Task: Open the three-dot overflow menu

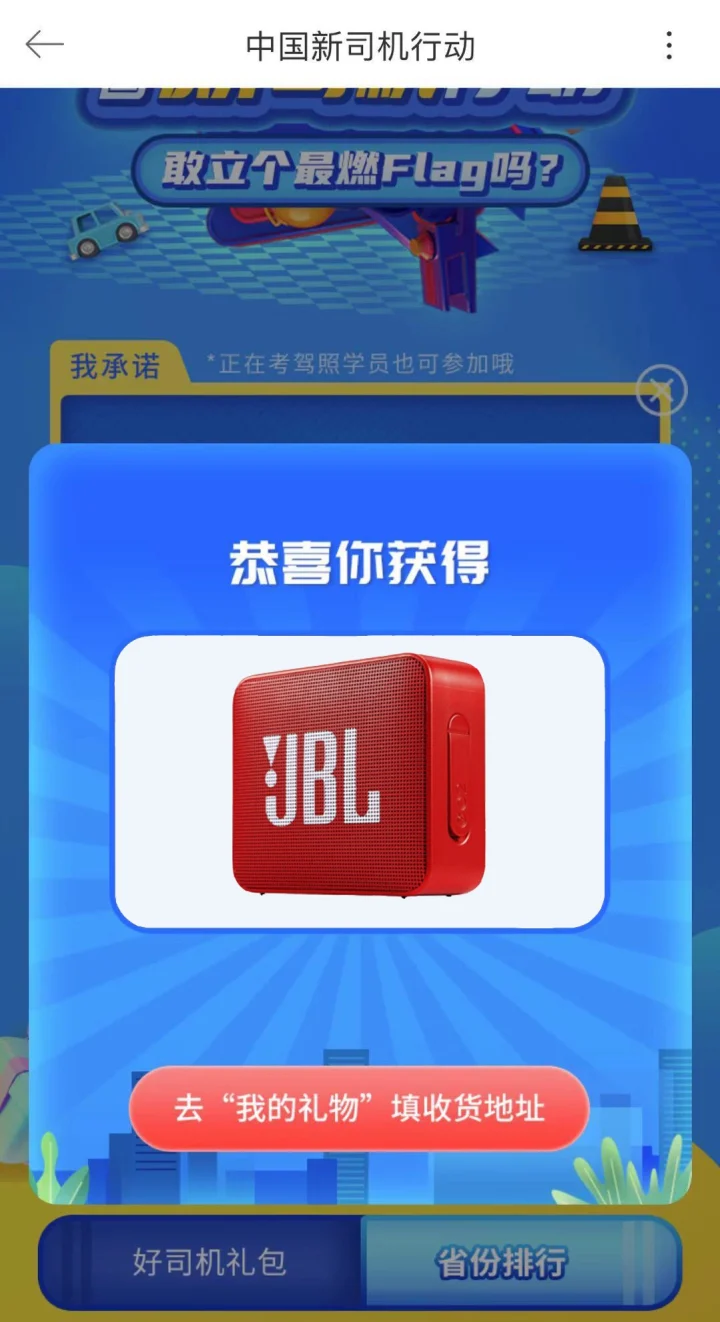Action: (669, 45)
